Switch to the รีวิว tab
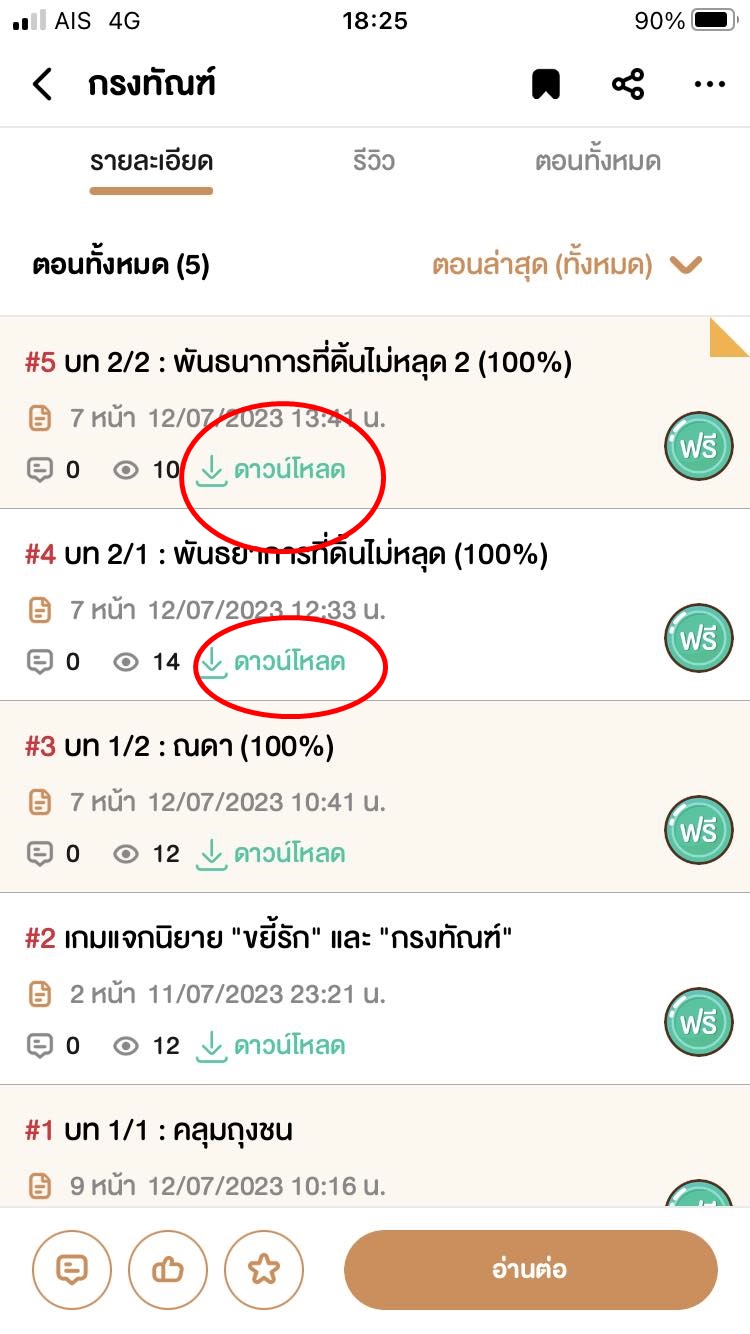Screen dimensions: 750x1334 pos(373,161)
